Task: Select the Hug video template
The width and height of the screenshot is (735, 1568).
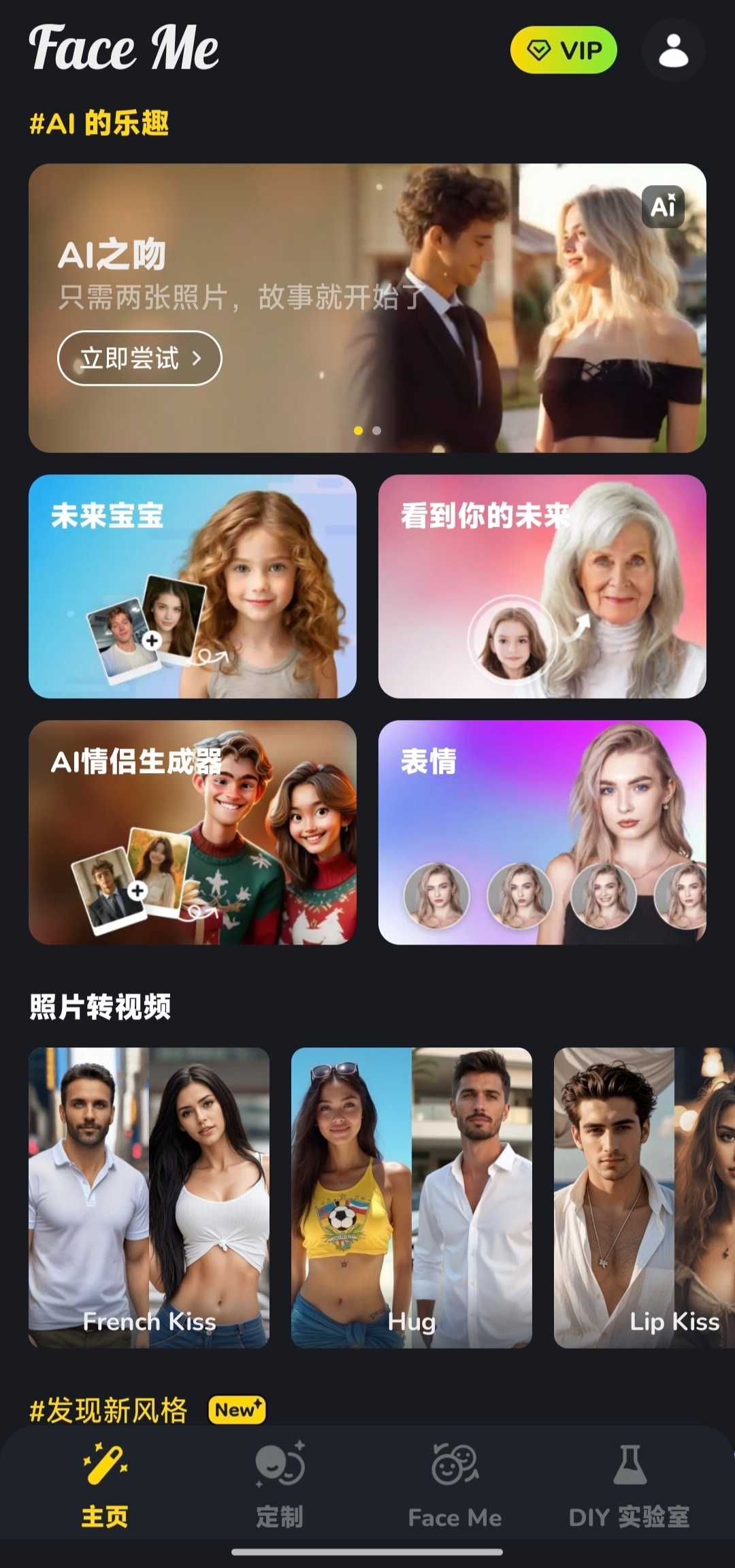Action: 411,1197
